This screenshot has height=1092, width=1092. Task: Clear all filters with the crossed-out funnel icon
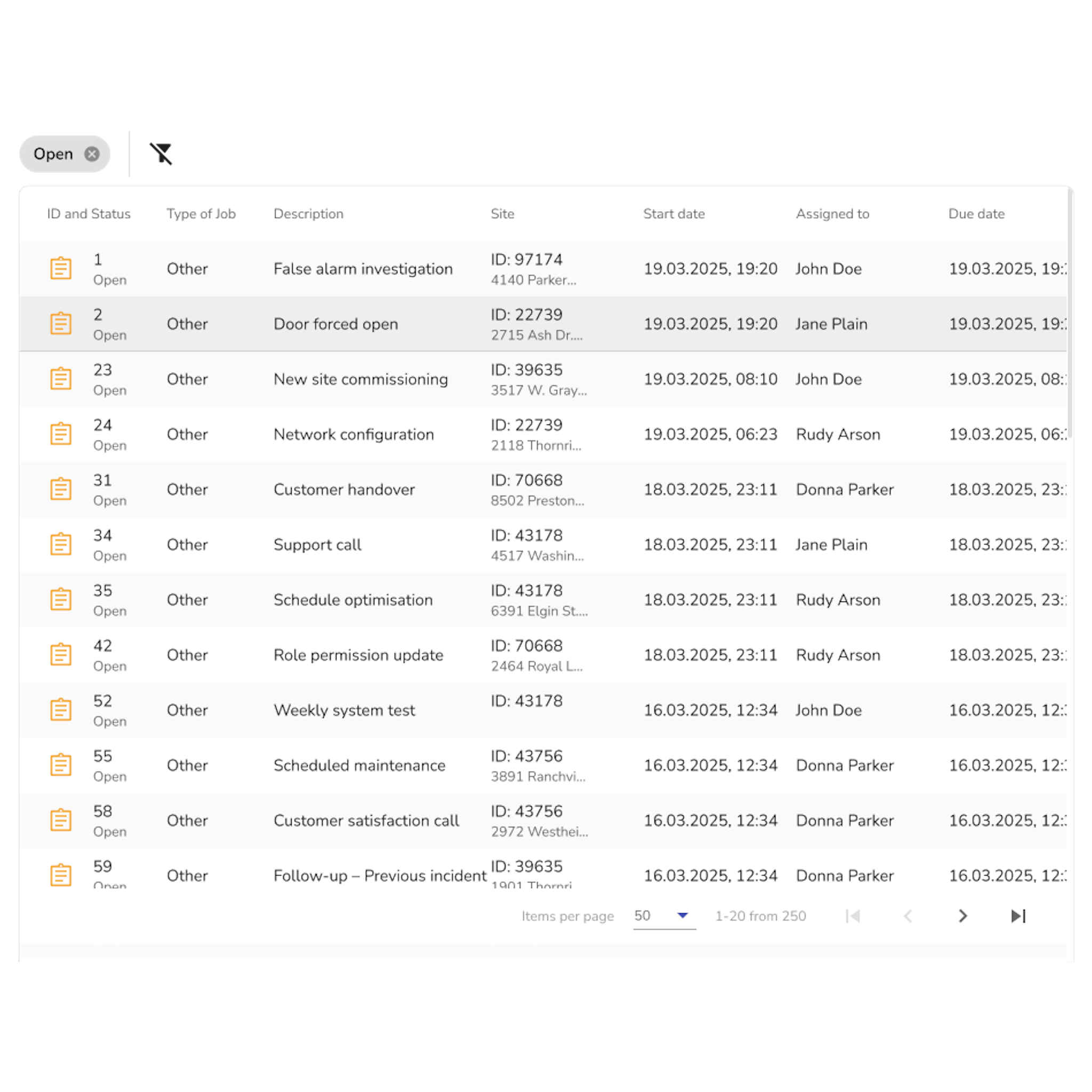161,154
